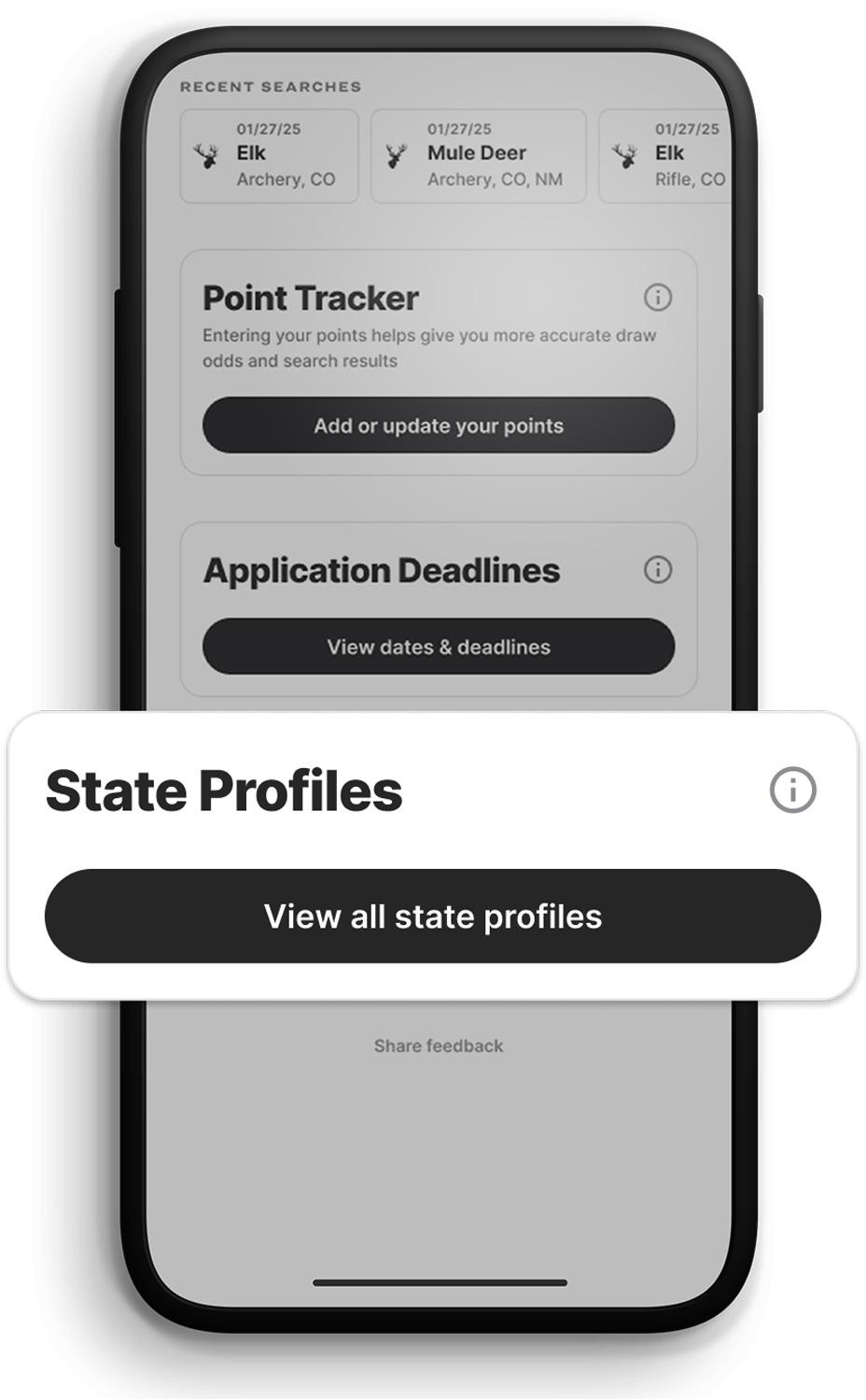Open the Share feedback link

coord(439,1045)
